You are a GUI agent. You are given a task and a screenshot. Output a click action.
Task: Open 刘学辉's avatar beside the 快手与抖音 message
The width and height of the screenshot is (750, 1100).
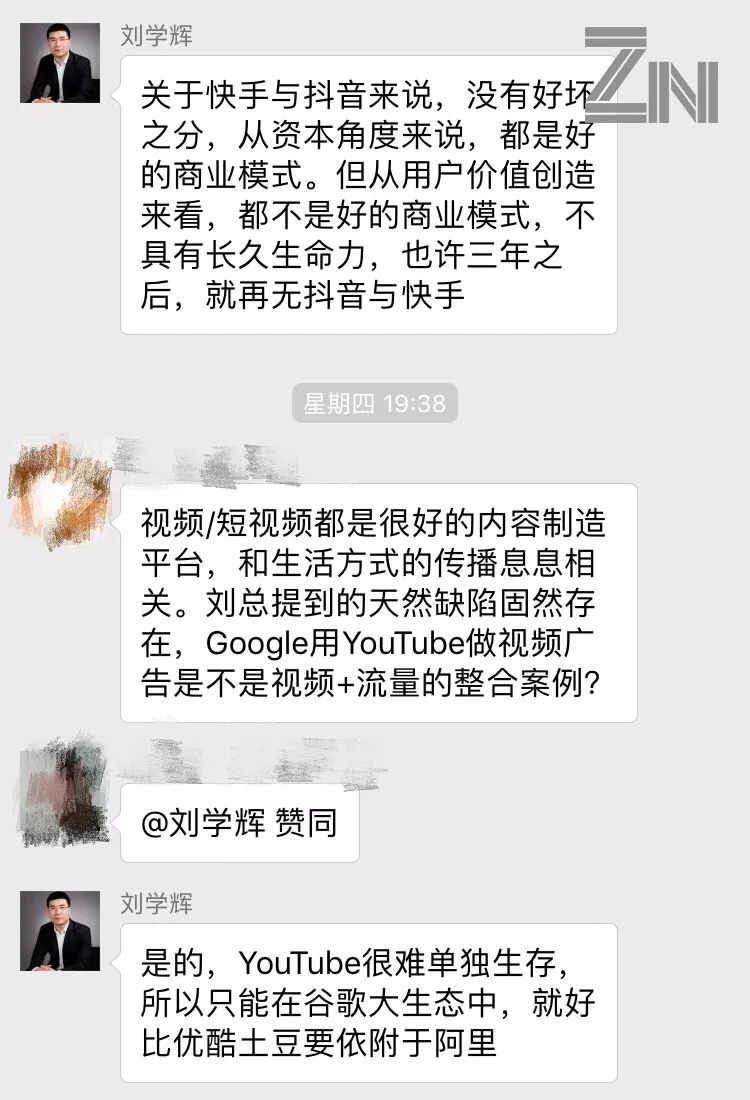[x=60, y=63]
